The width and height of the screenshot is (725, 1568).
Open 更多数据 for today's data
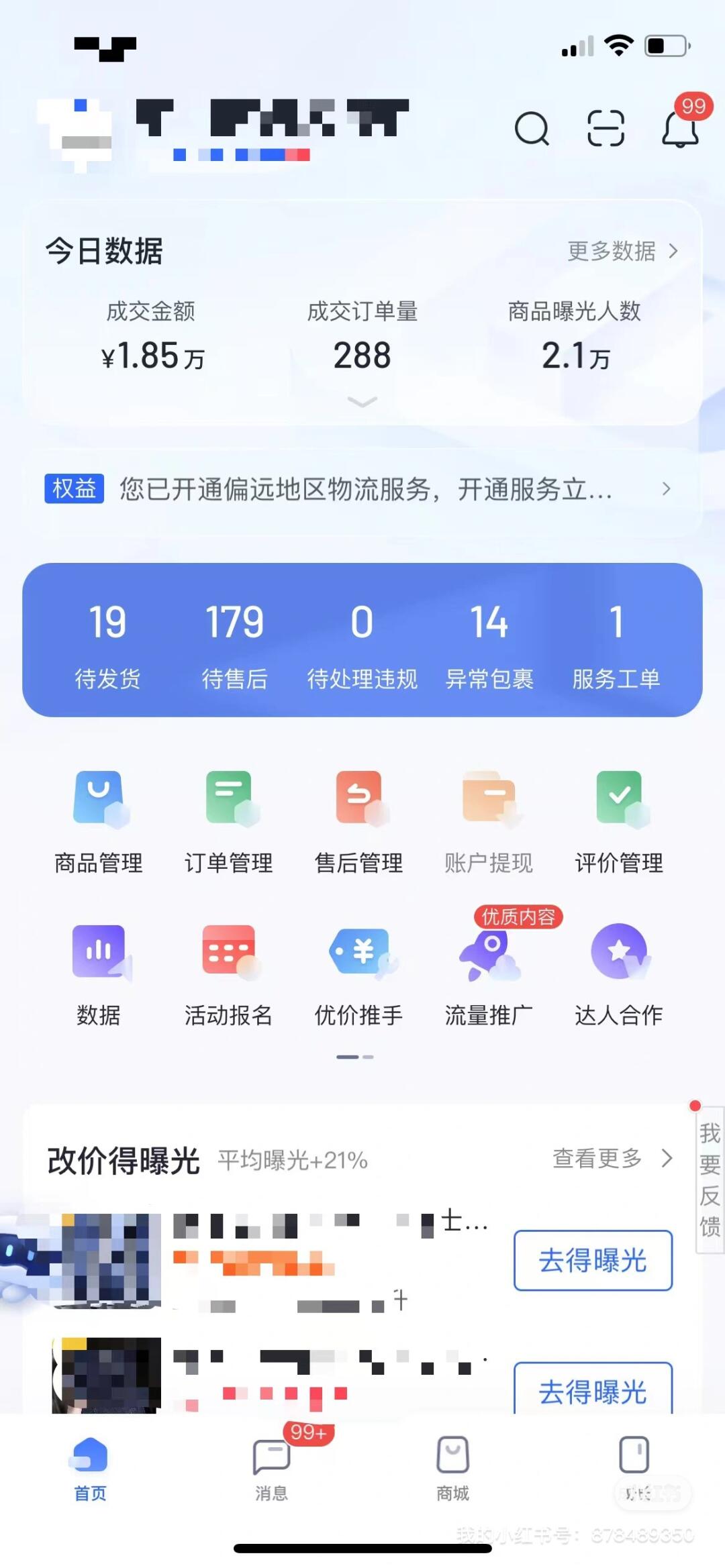pos(622,252)
